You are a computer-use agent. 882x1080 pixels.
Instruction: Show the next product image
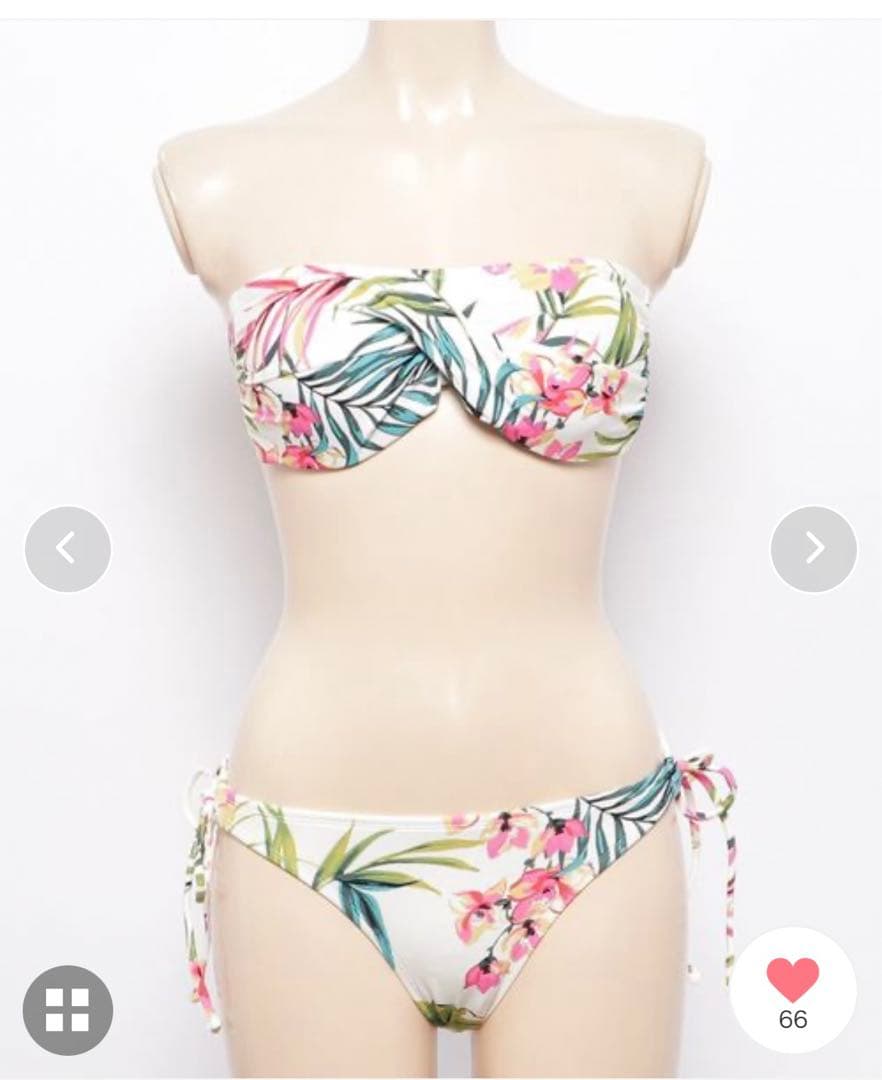[813, 549]
